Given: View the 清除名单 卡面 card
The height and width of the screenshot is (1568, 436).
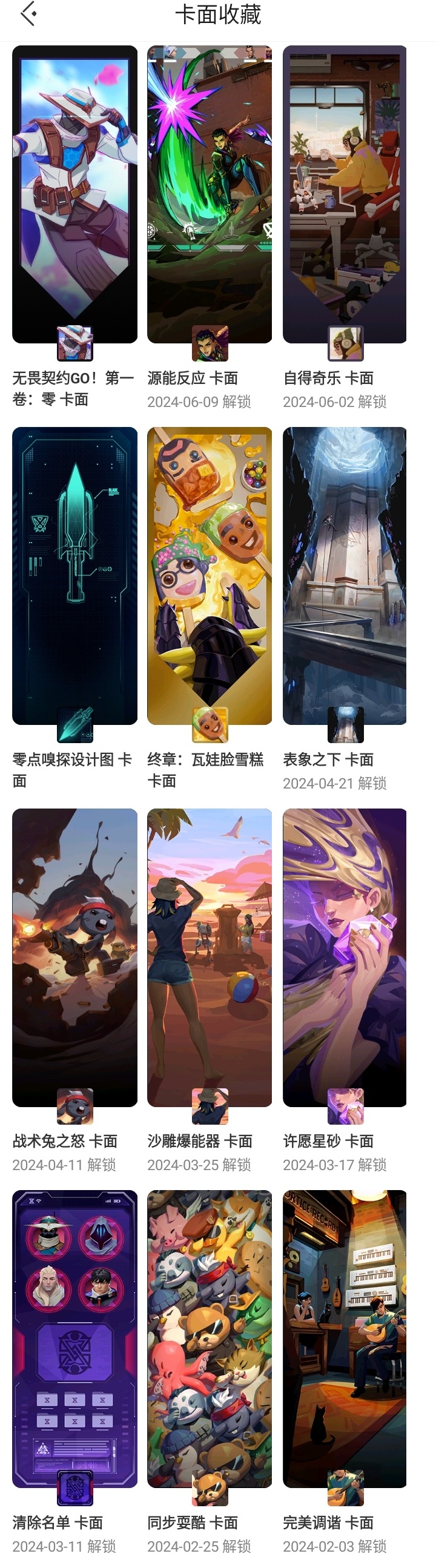Looking at the screenshot, I should (x=74, y=1338).
